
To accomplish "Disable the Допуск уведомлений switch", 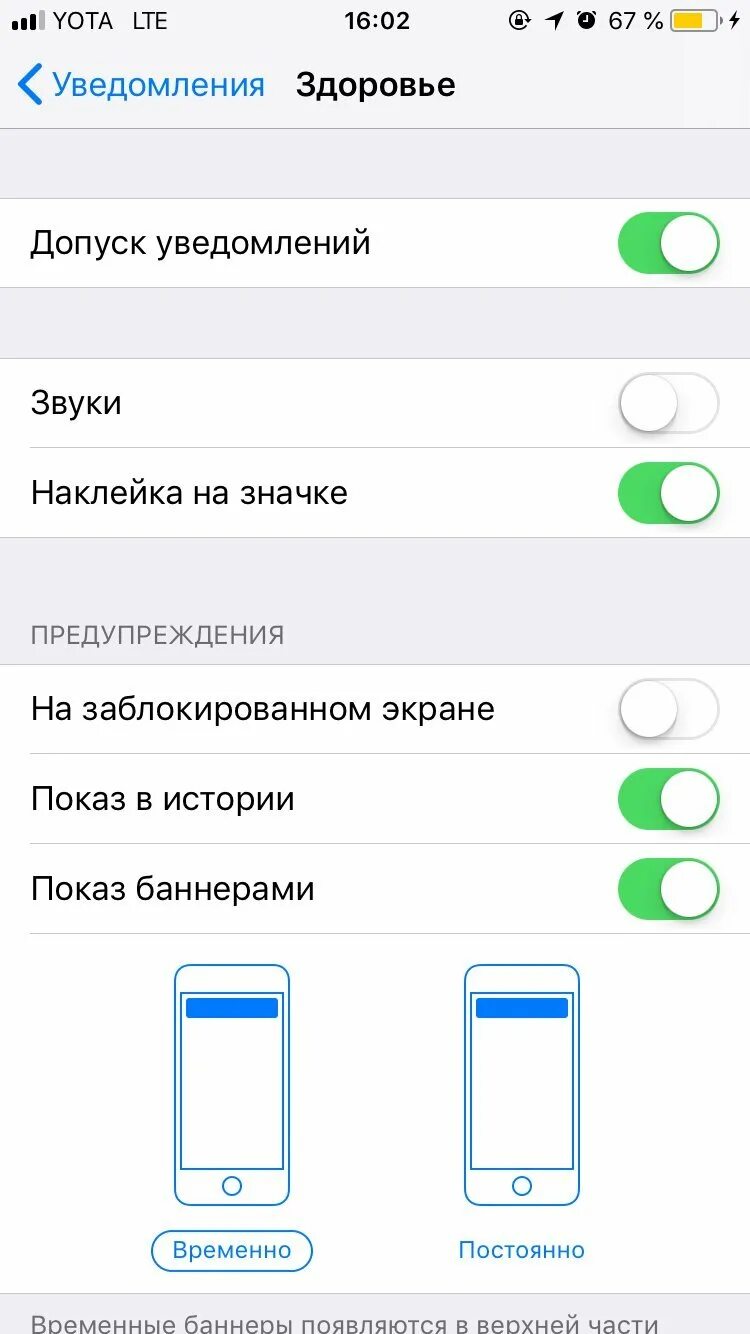I will coord(668,243).
